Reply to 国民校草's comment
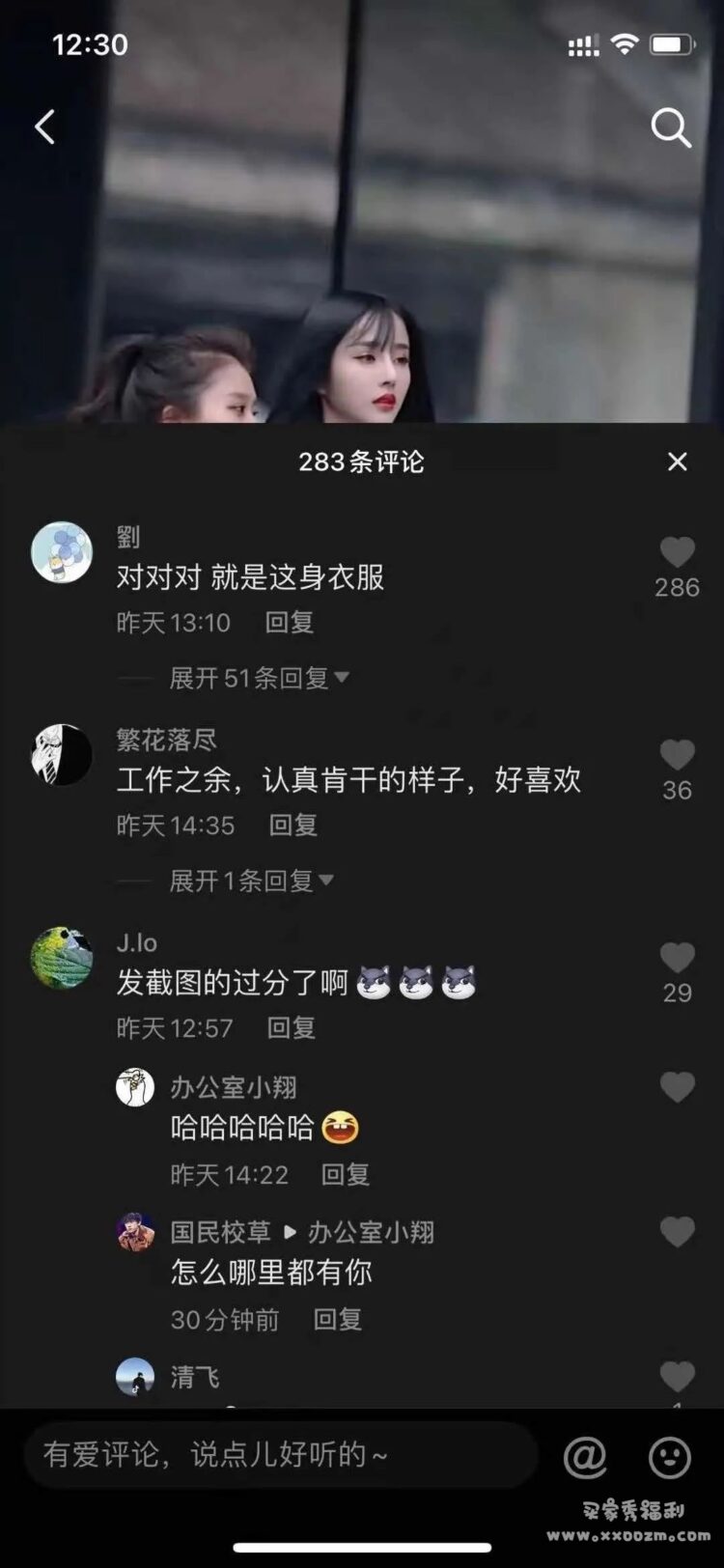The image size is (724, 1568). pyautogui.click(x=337, y=1319)
